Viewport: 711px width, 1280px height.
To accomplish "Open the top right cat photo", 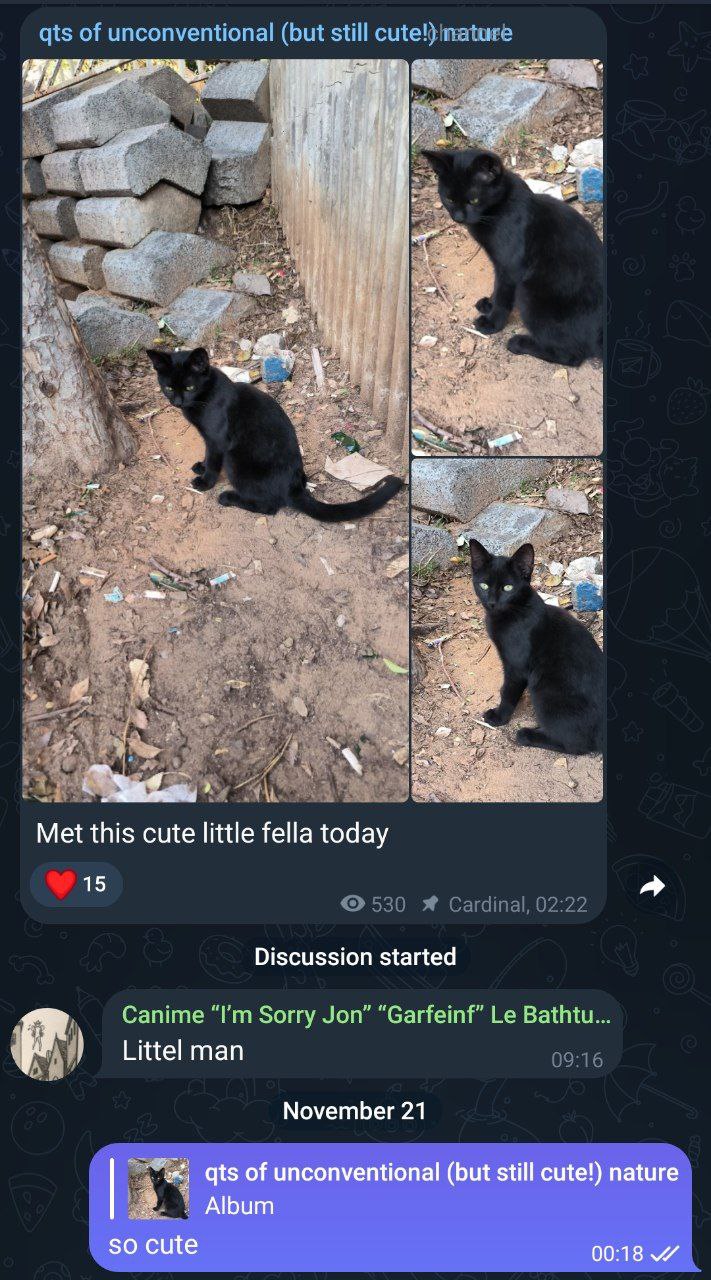I will pyautogui.click(x=507, y=257).
